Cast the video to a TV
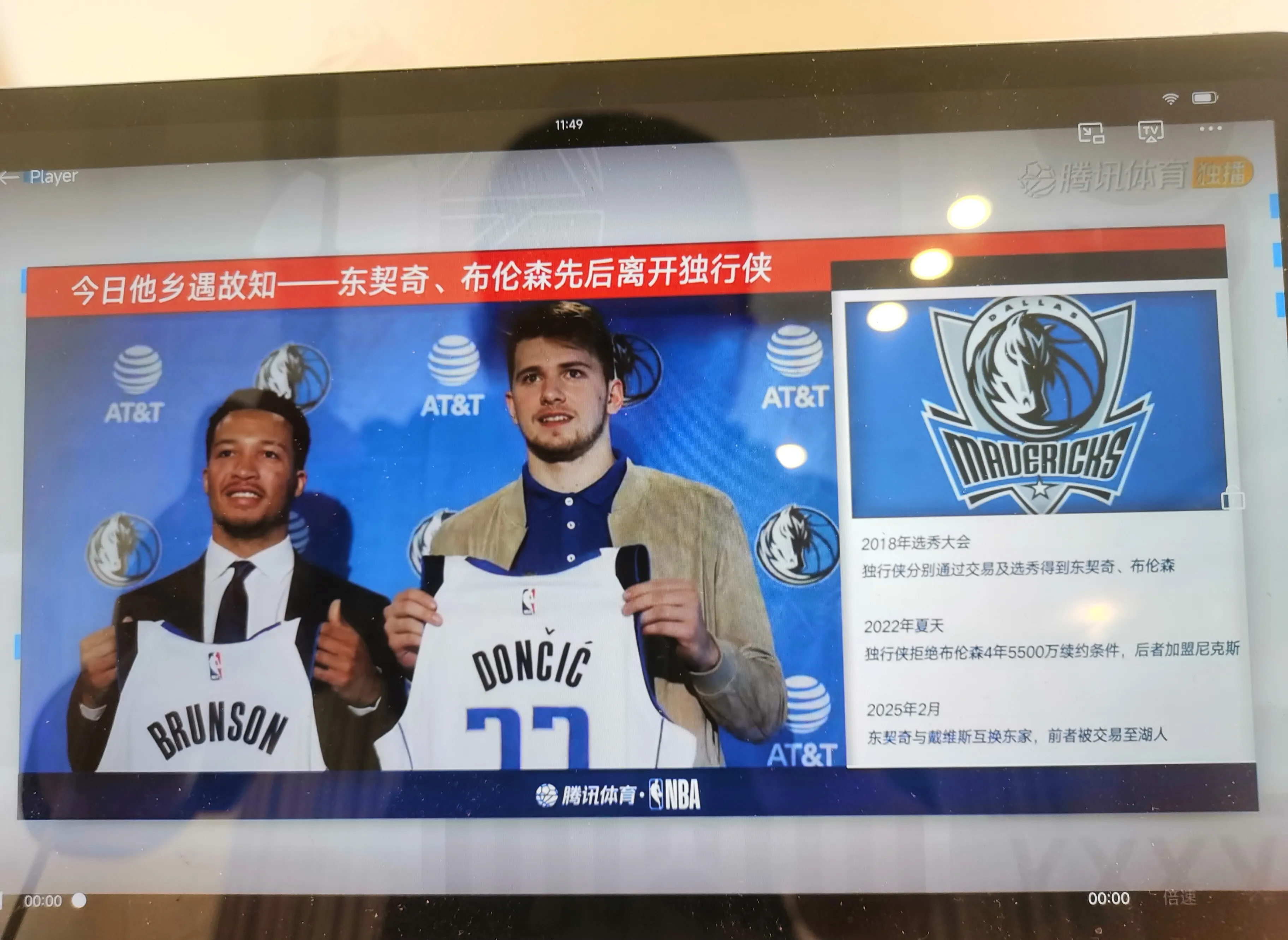The height and width of the screenshot is (940, 1288). point(1150,131)
